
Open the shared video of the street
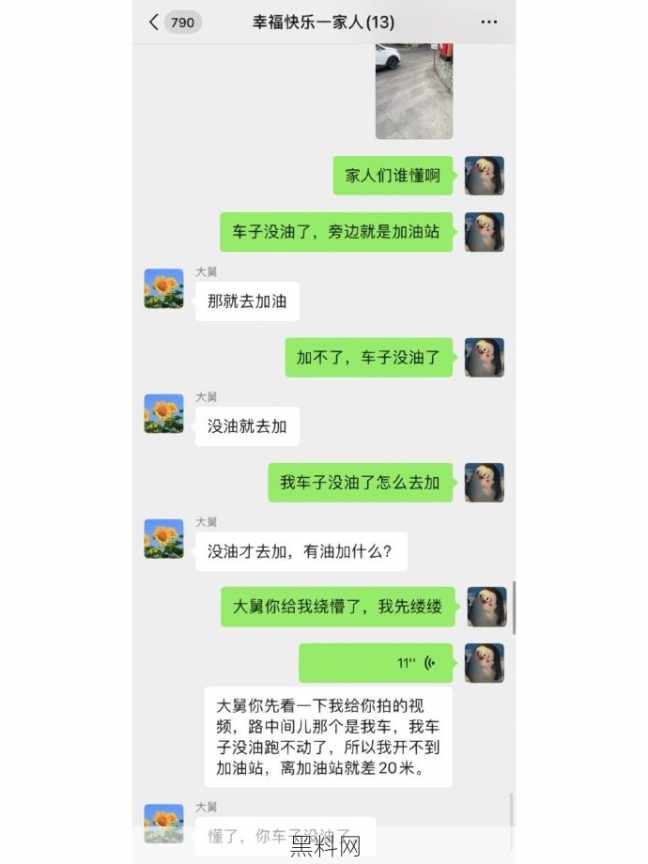tap(414, 90)
